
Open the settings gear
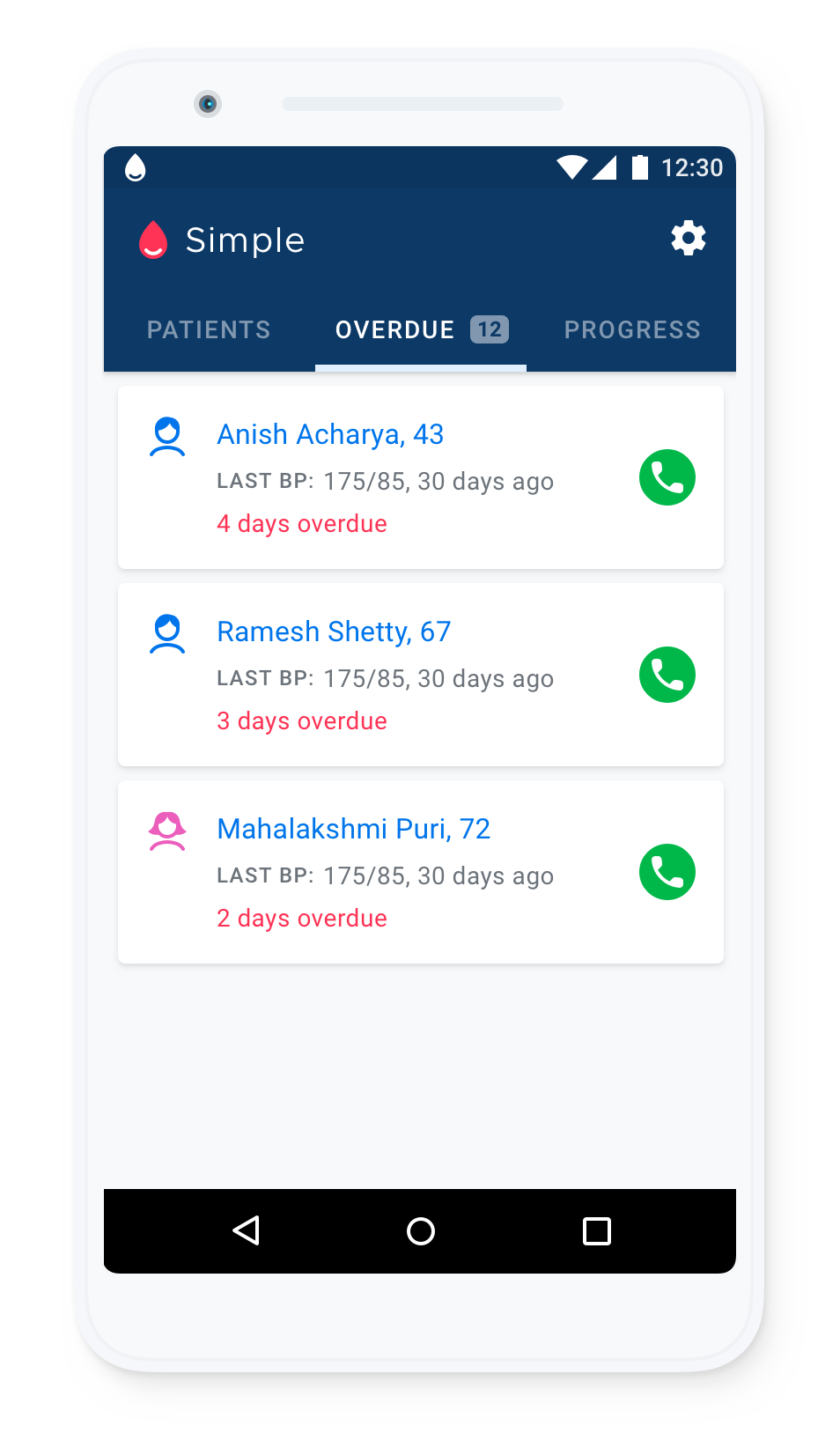[688, 239]
